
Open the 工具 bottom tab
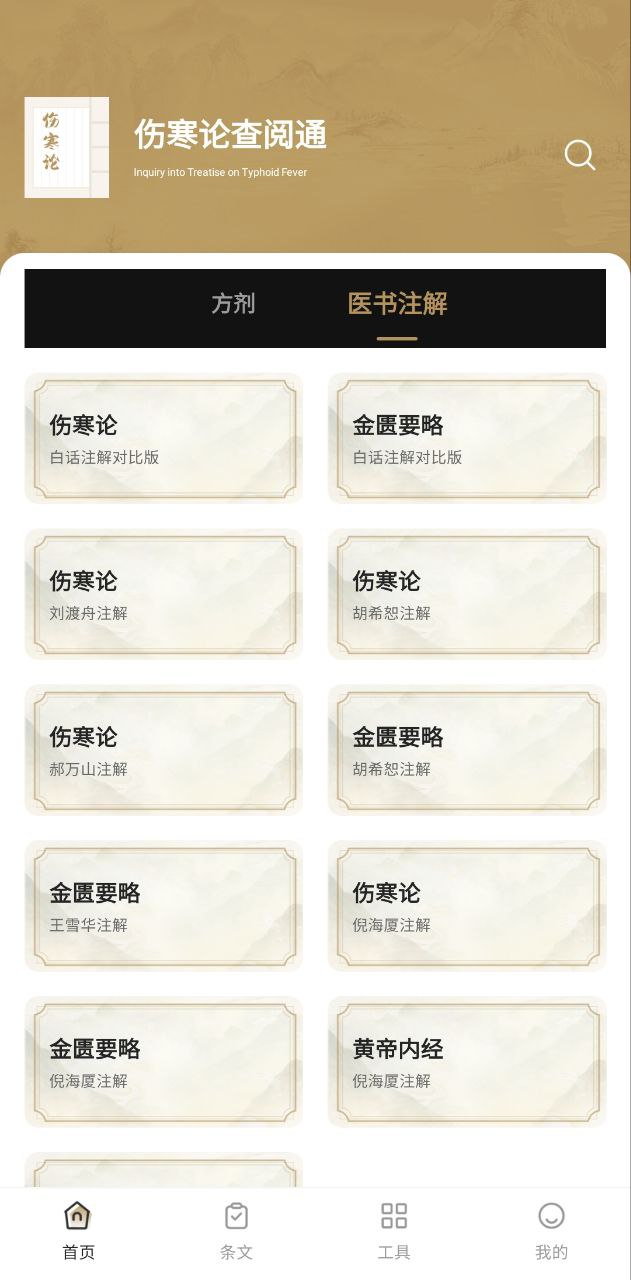coord(394,1231)
